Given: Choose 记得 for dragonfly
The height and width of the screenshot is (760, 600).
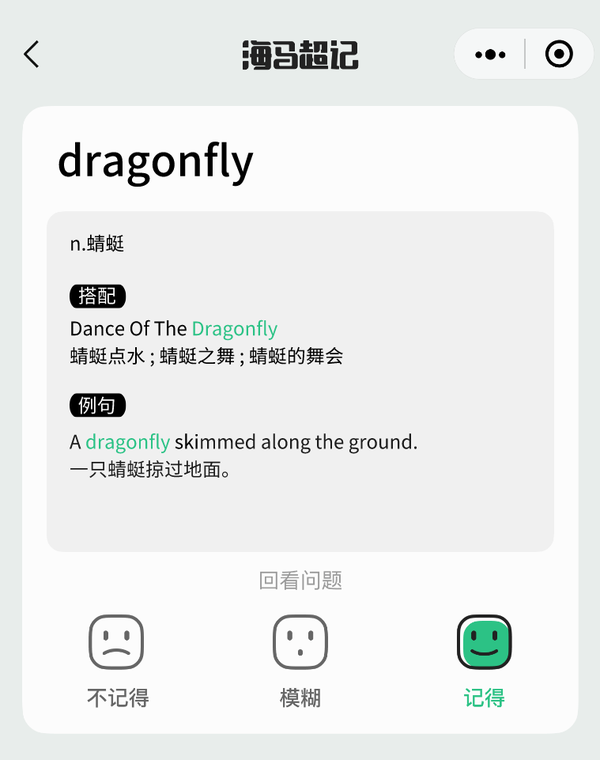Looking at the screenshot, I should pyautogui.click(x=484, y=660).
